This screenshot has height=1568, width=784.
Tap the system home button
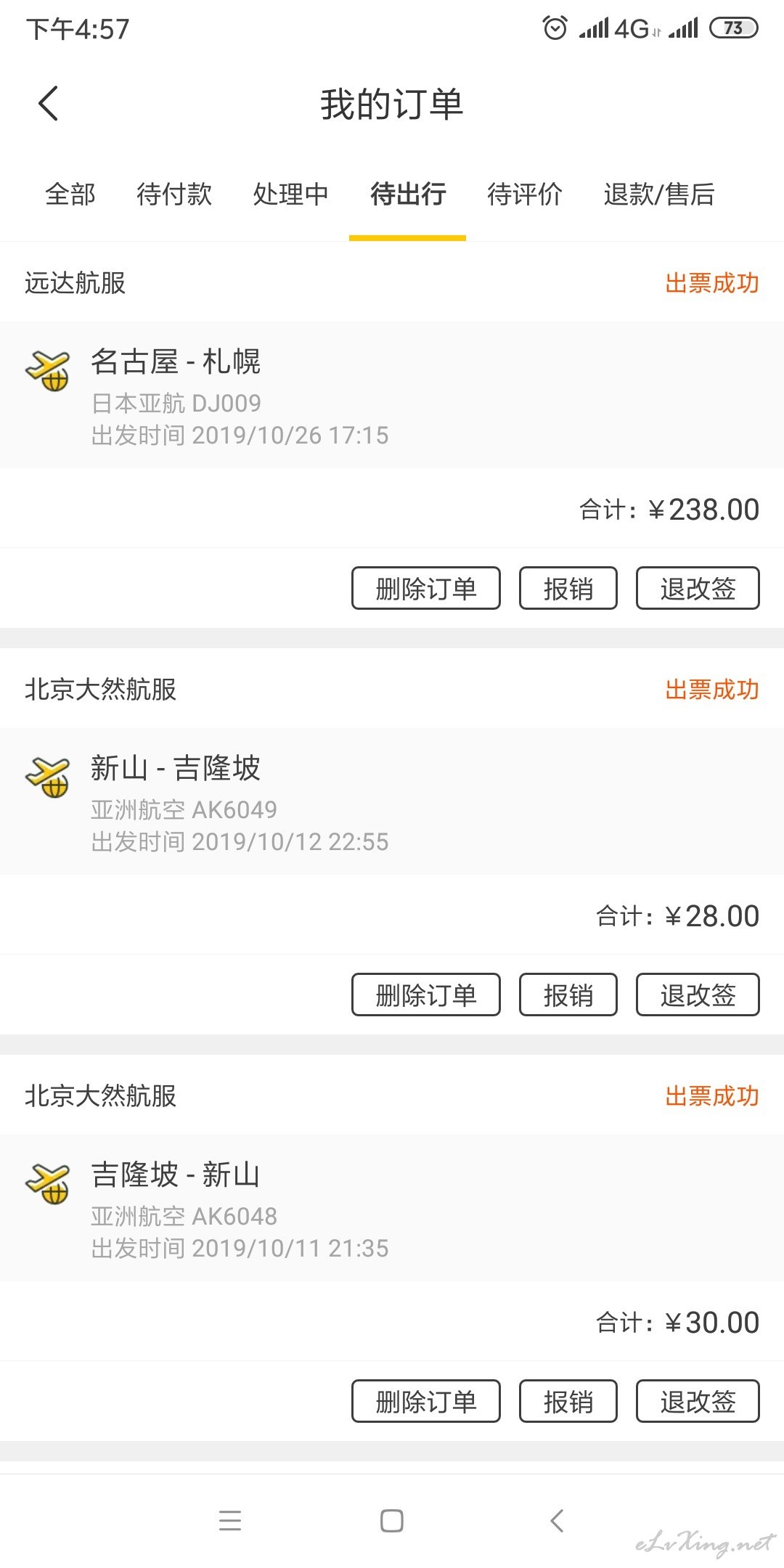pos(392,1521)
